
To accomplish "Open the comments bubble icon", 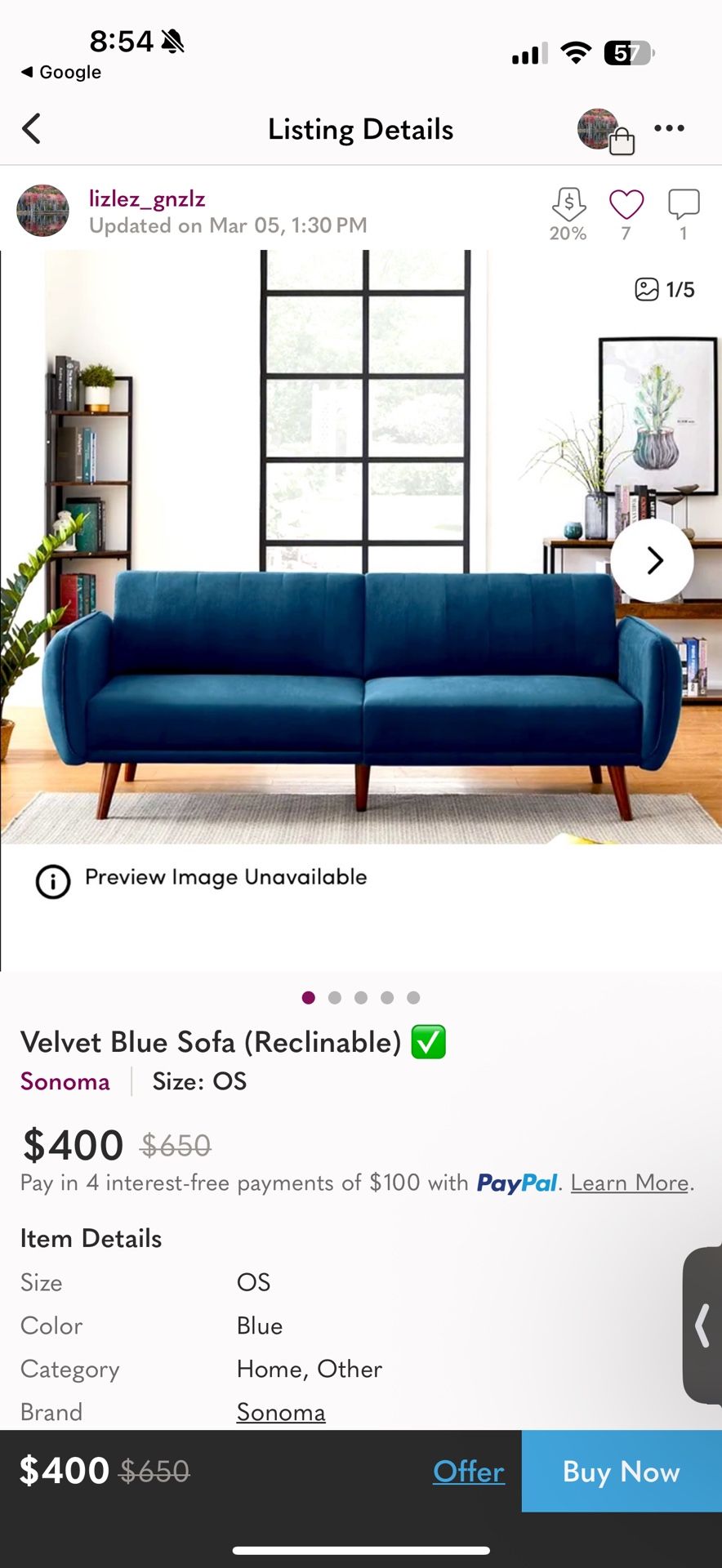I will tap(684, 205).
